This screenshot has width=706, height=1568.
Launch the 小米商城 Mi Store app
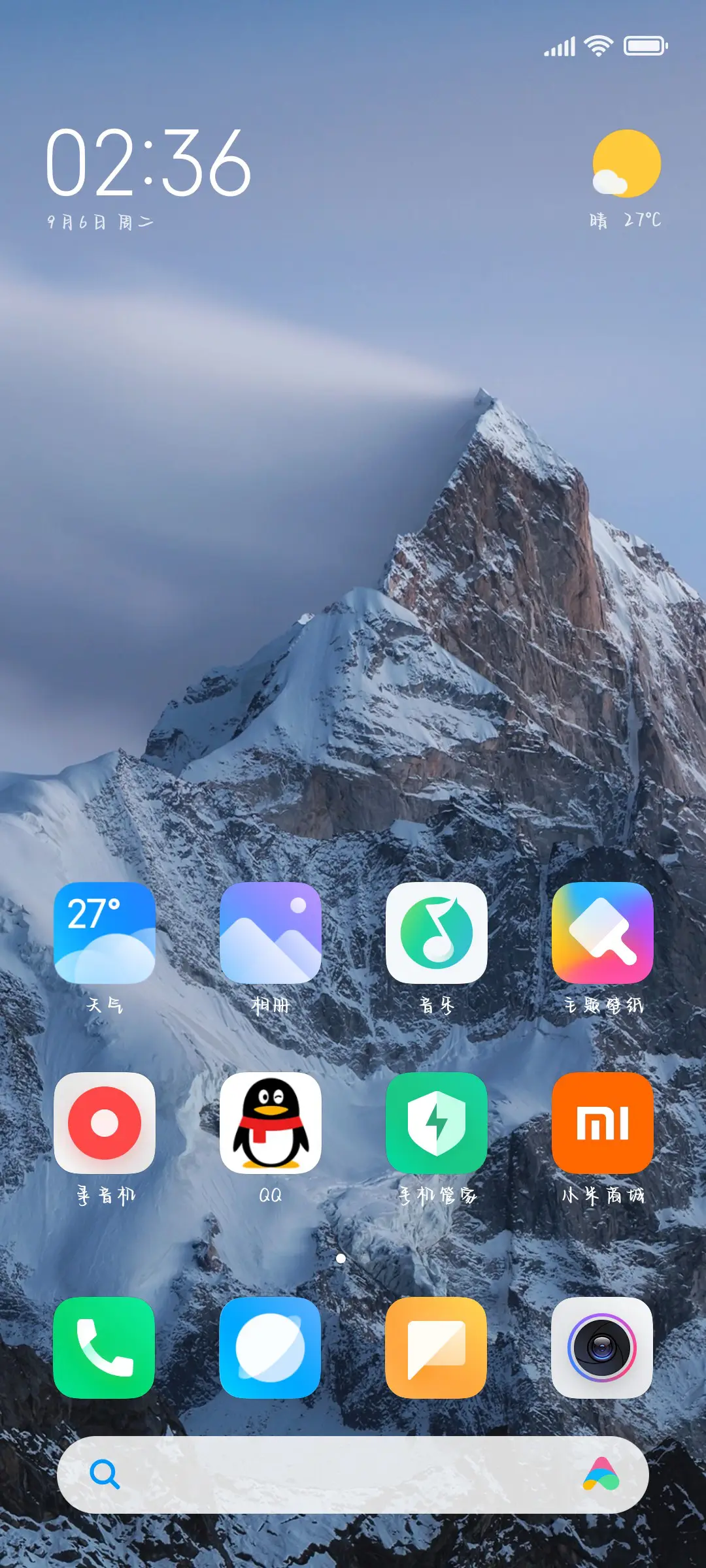603,1122
